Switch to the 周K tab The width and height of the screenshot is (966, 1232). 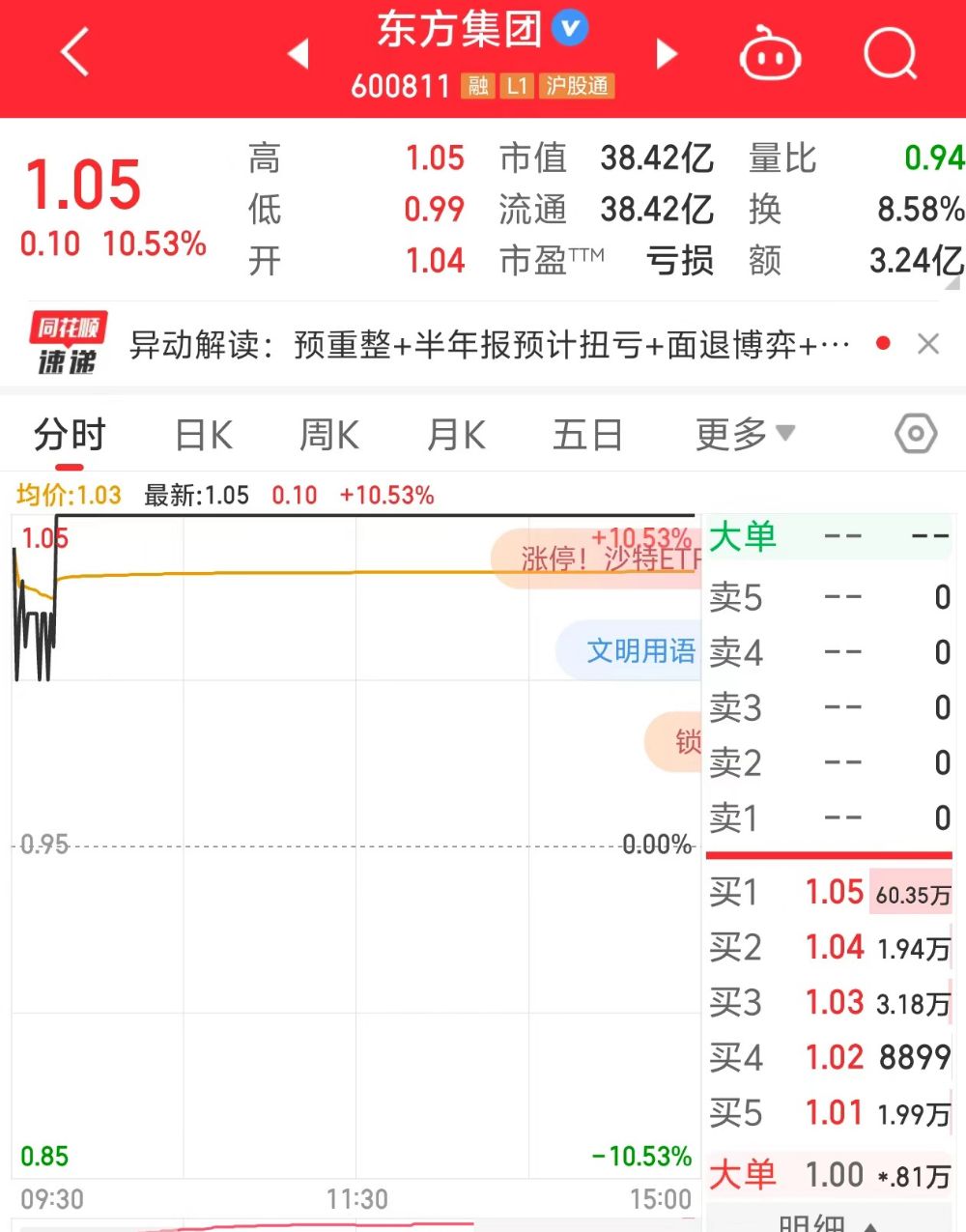point(329,436)
